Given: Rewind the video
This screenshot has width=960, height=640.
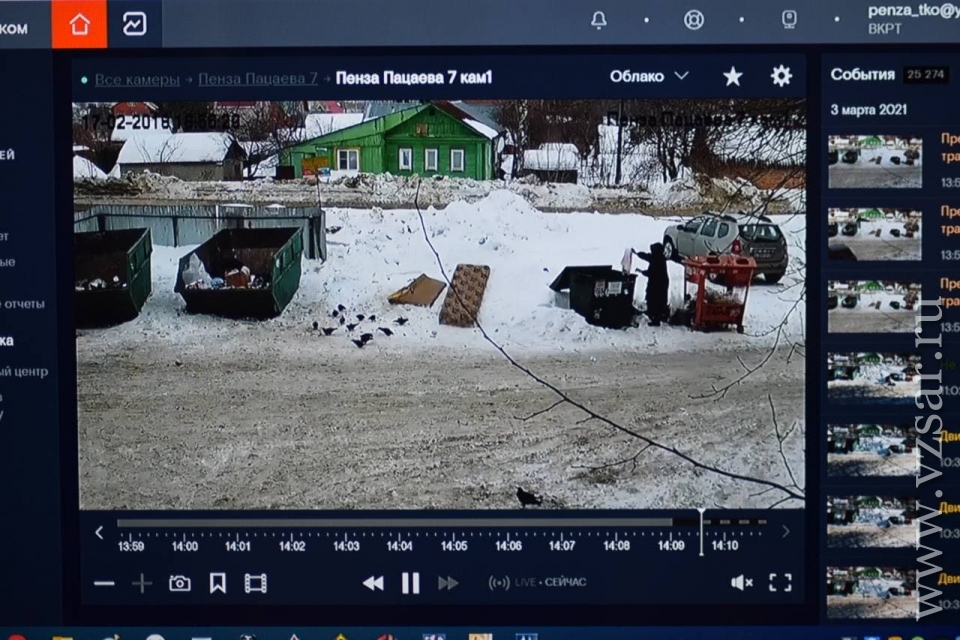Looking at the screenshot, I should [372, 583].
